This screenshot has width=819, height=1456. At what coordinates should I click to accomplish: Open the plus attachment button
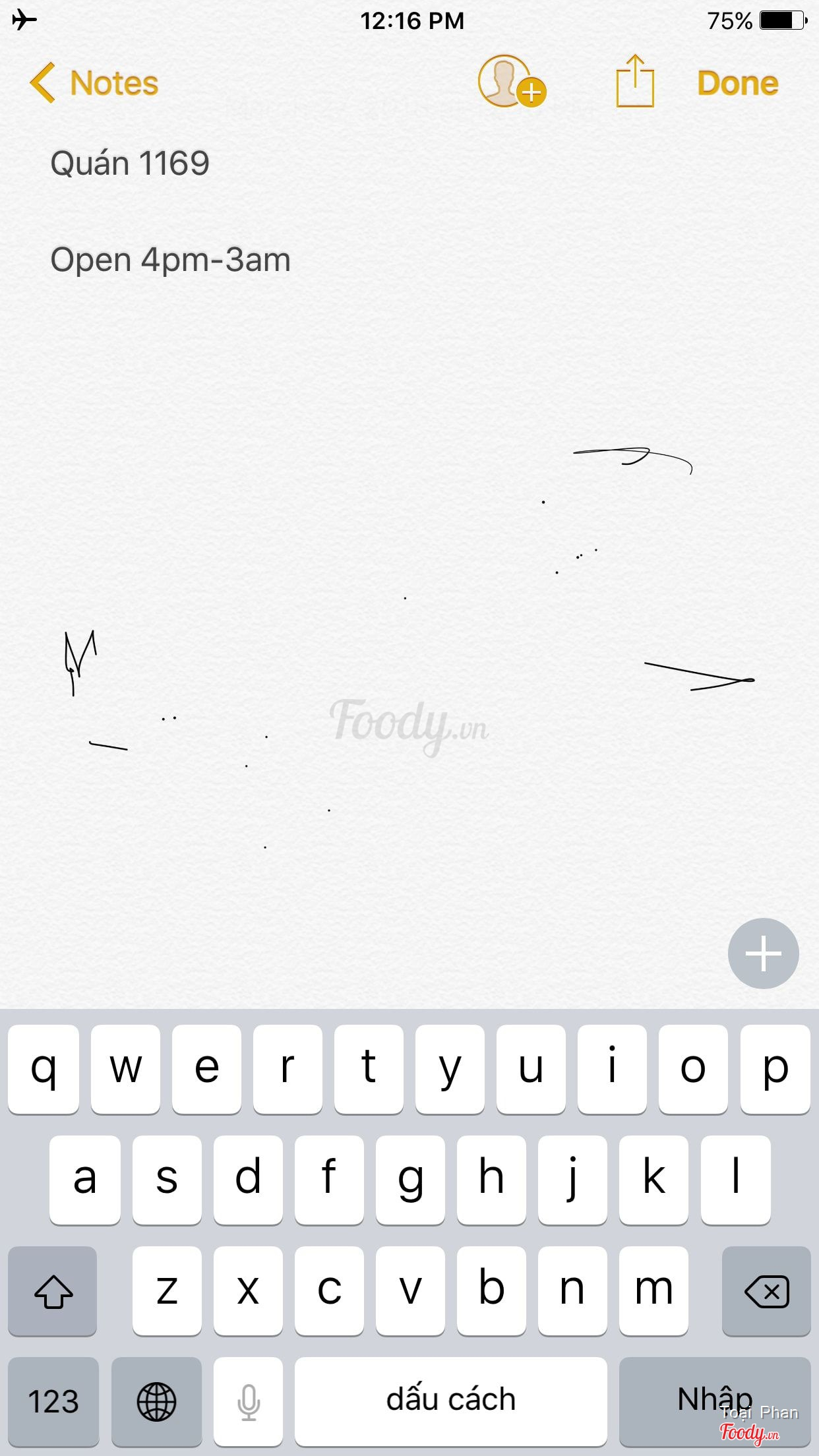(763, 953)
